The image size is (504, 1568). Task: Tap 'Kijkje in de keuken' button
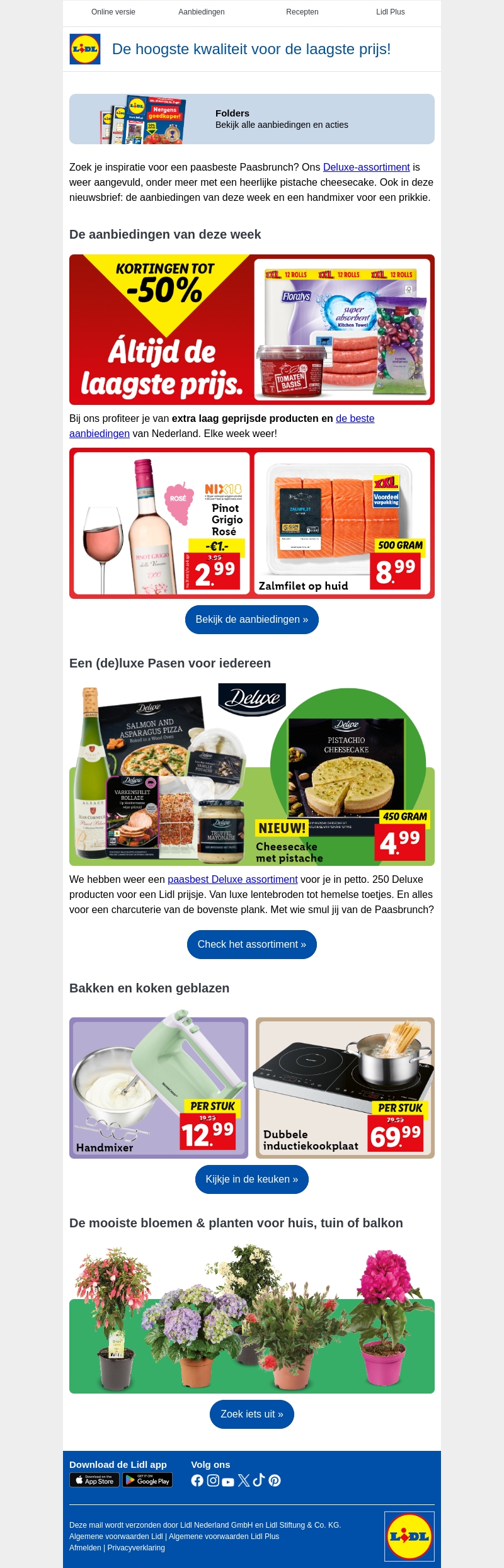tap(252, 1179)
